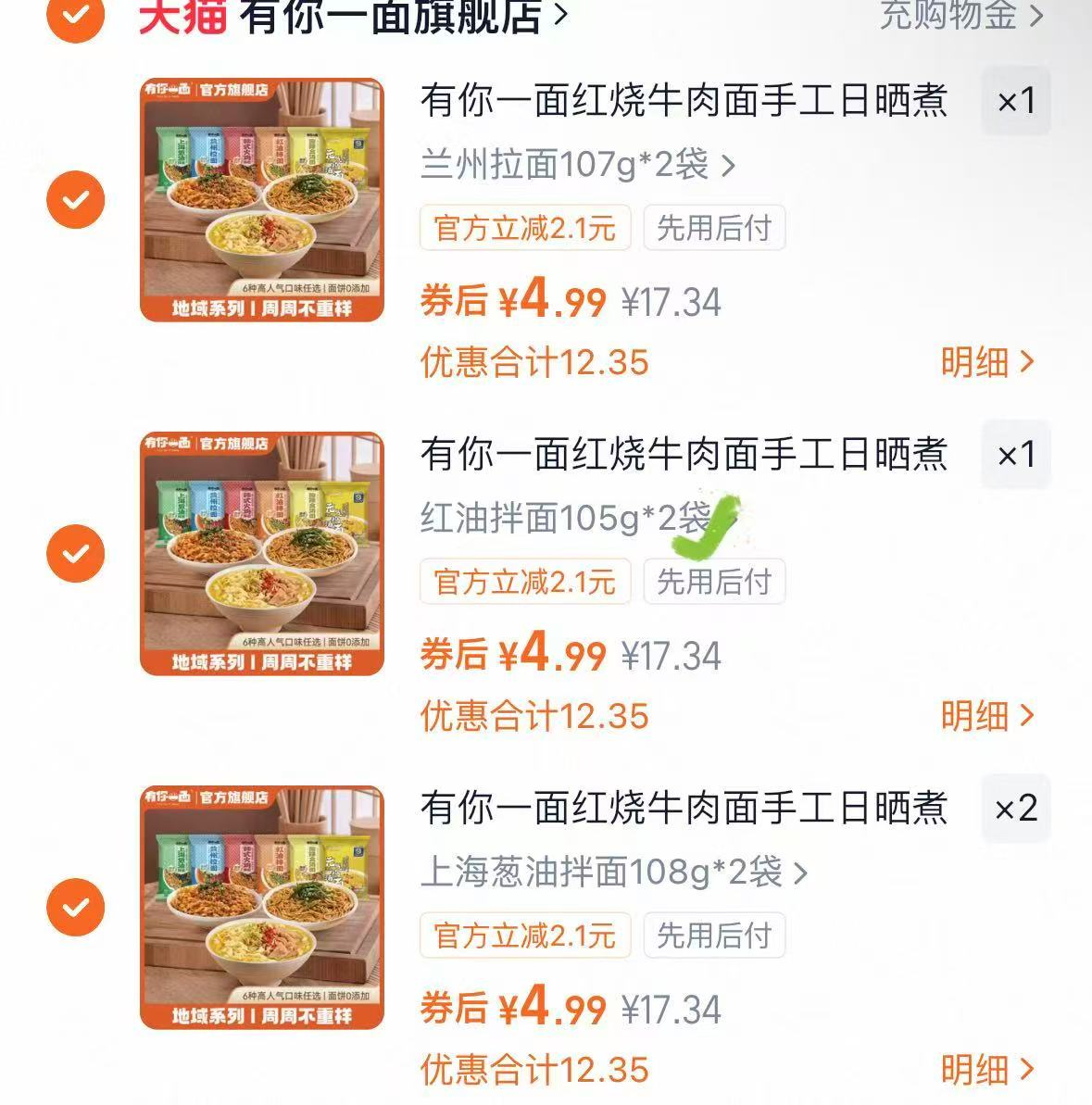1092x1105 pixels.
Task: View 明细 details of the first item
Action: point(986,363)
